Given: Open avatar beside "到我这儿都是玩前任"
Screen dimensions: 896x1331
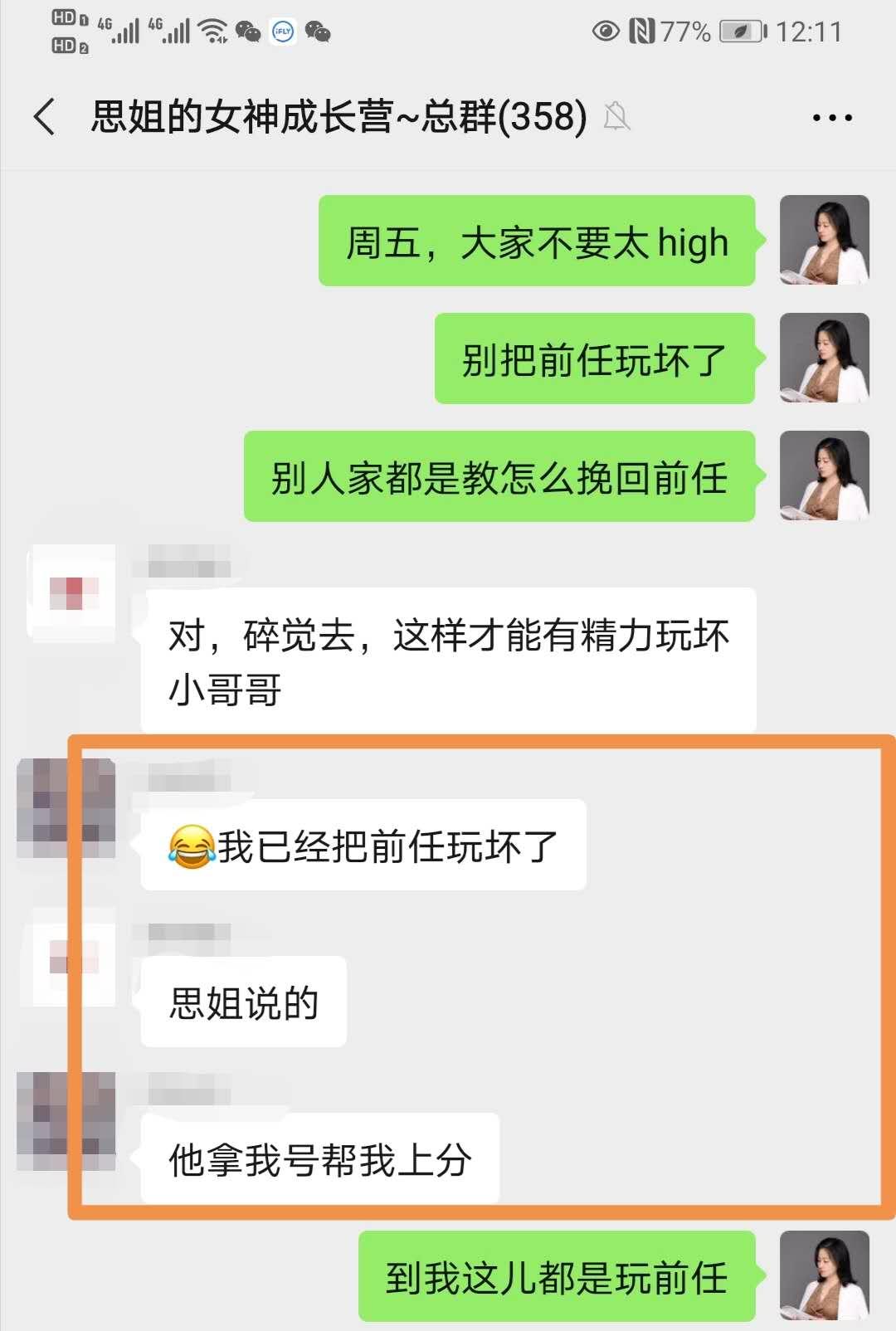Looking at the screenshot, I should [824, 1275].
